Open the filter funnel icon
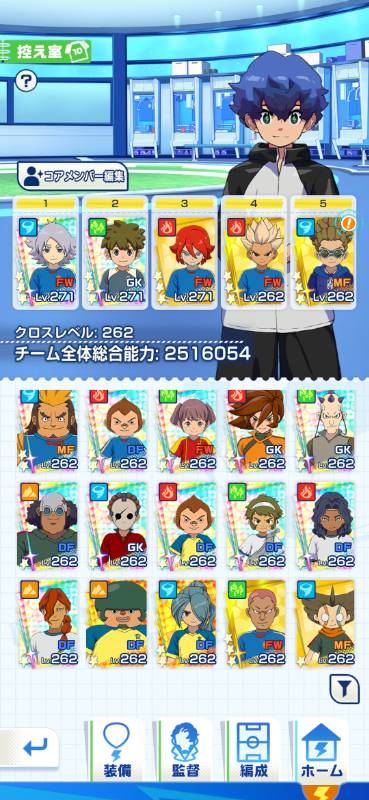The width and height of the screenshot is (369, 800). pyautogui.click(x=345, y=689)
